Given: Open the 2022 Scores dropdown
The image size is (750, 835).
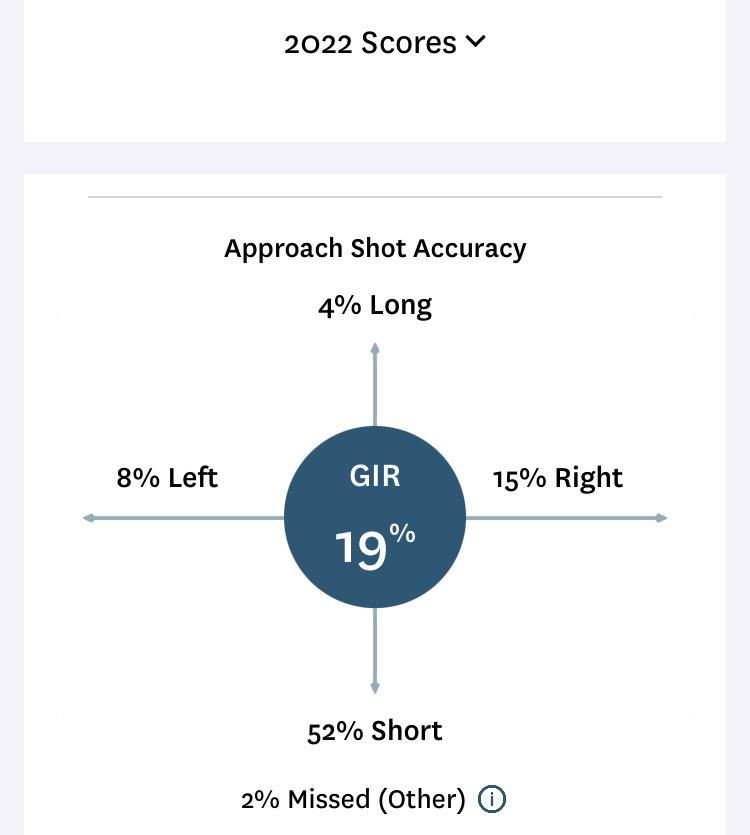Looking at the screenshot, I should point(385,43).
